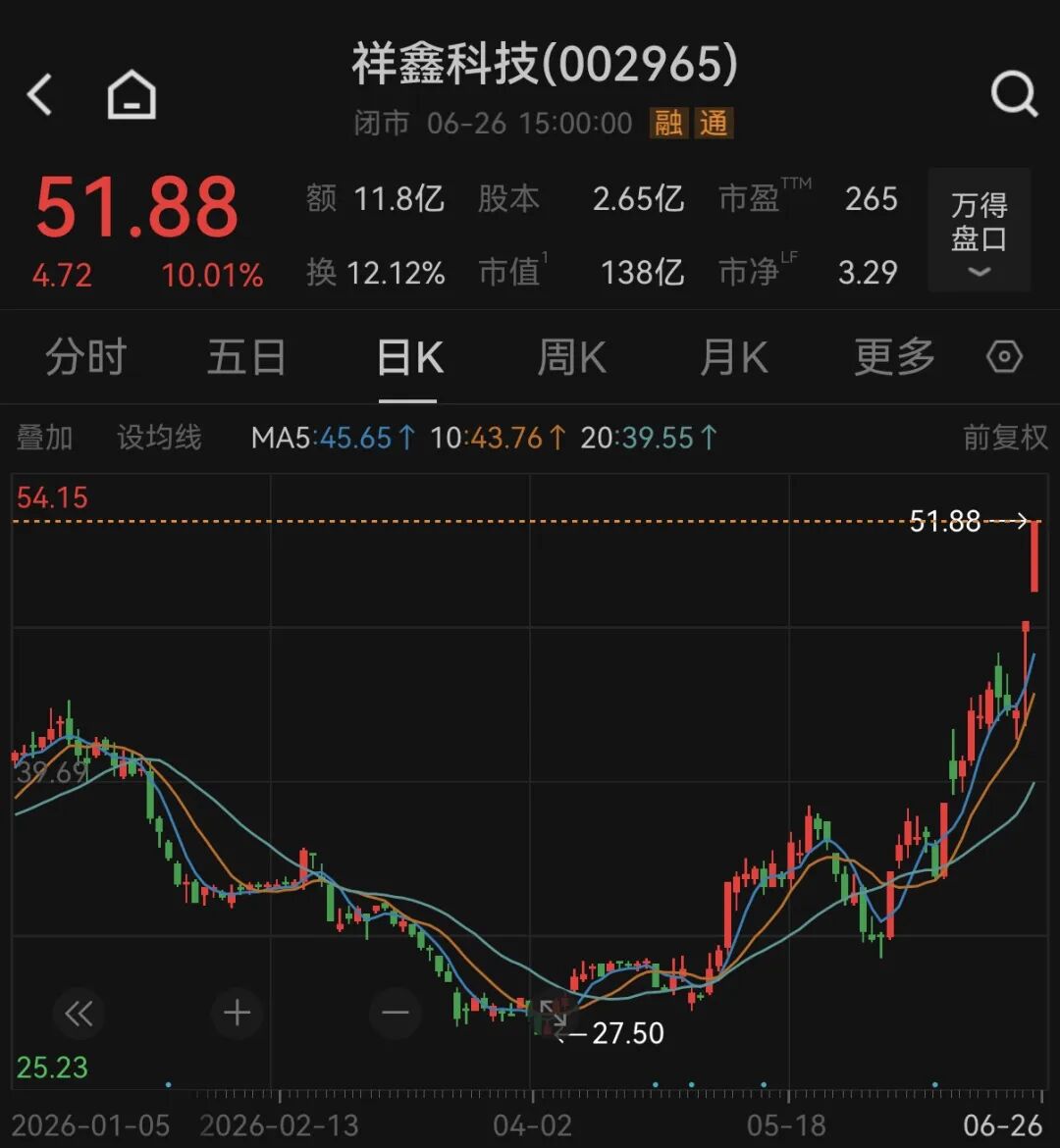Tap 叠加 to overlay another stock
1060x1148 pixels.
pyautogui.click(x=45, y=438)
